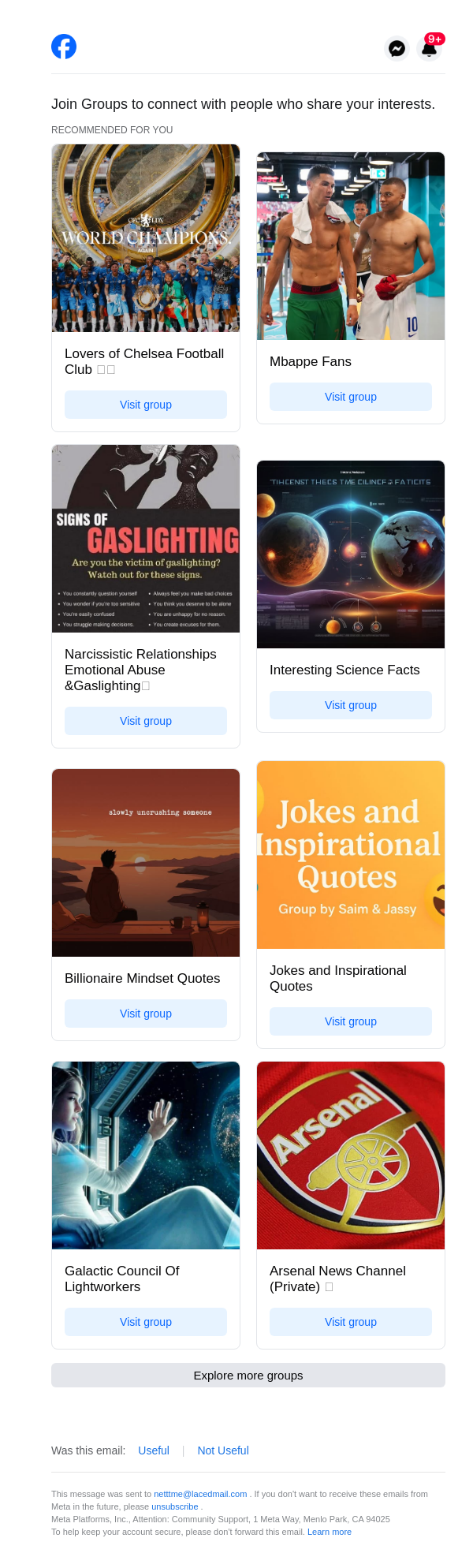The height and width of the screenshot is (1568, 473).
Task: Visit the Mbappe Fans group
Action: pyautogui.click(x=351, y=397)
